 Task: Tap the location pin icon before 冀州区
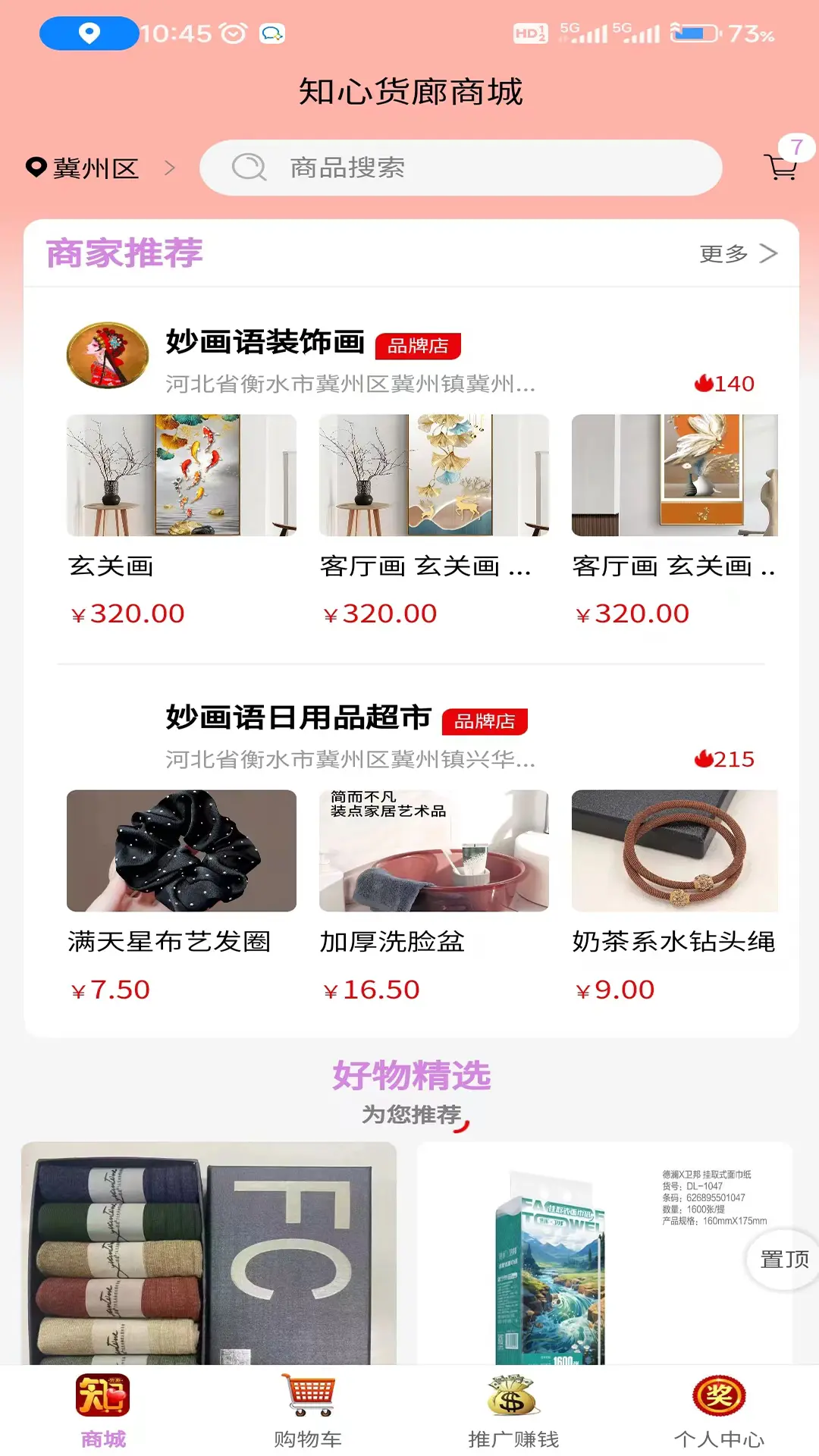pos(35,167)
